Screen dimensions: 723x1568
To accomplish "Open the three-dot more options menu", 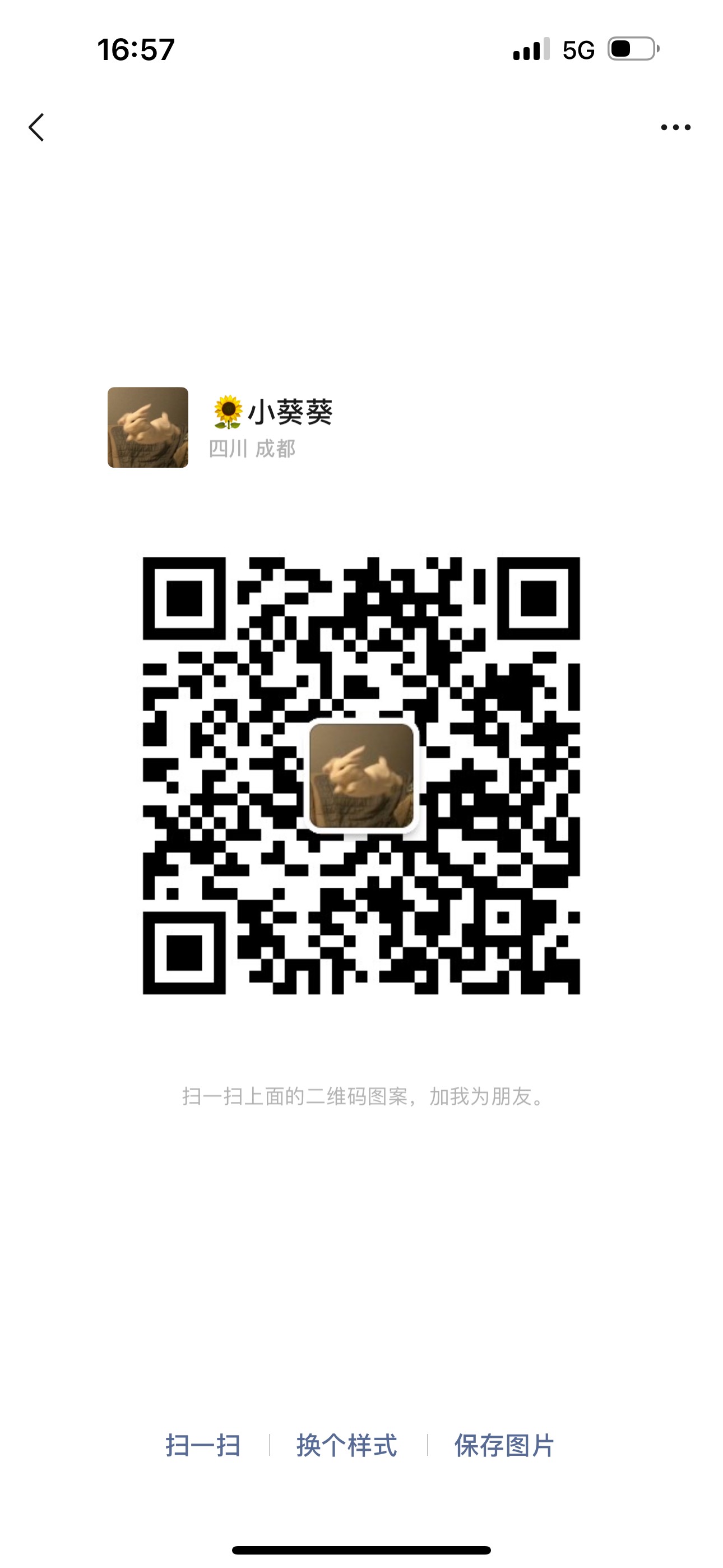I will [675, 127].
